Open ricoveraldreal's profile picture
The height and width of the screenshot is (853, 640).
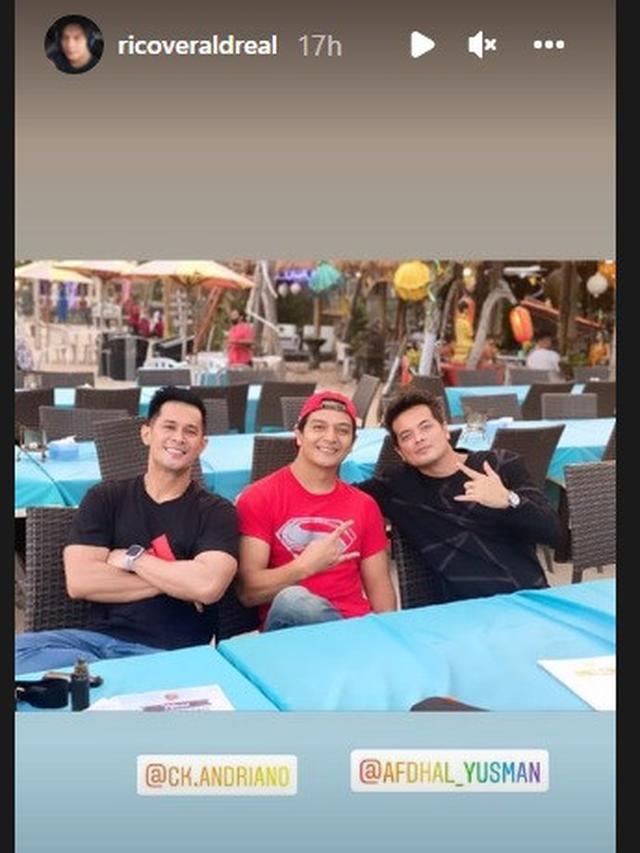(73, 45)
